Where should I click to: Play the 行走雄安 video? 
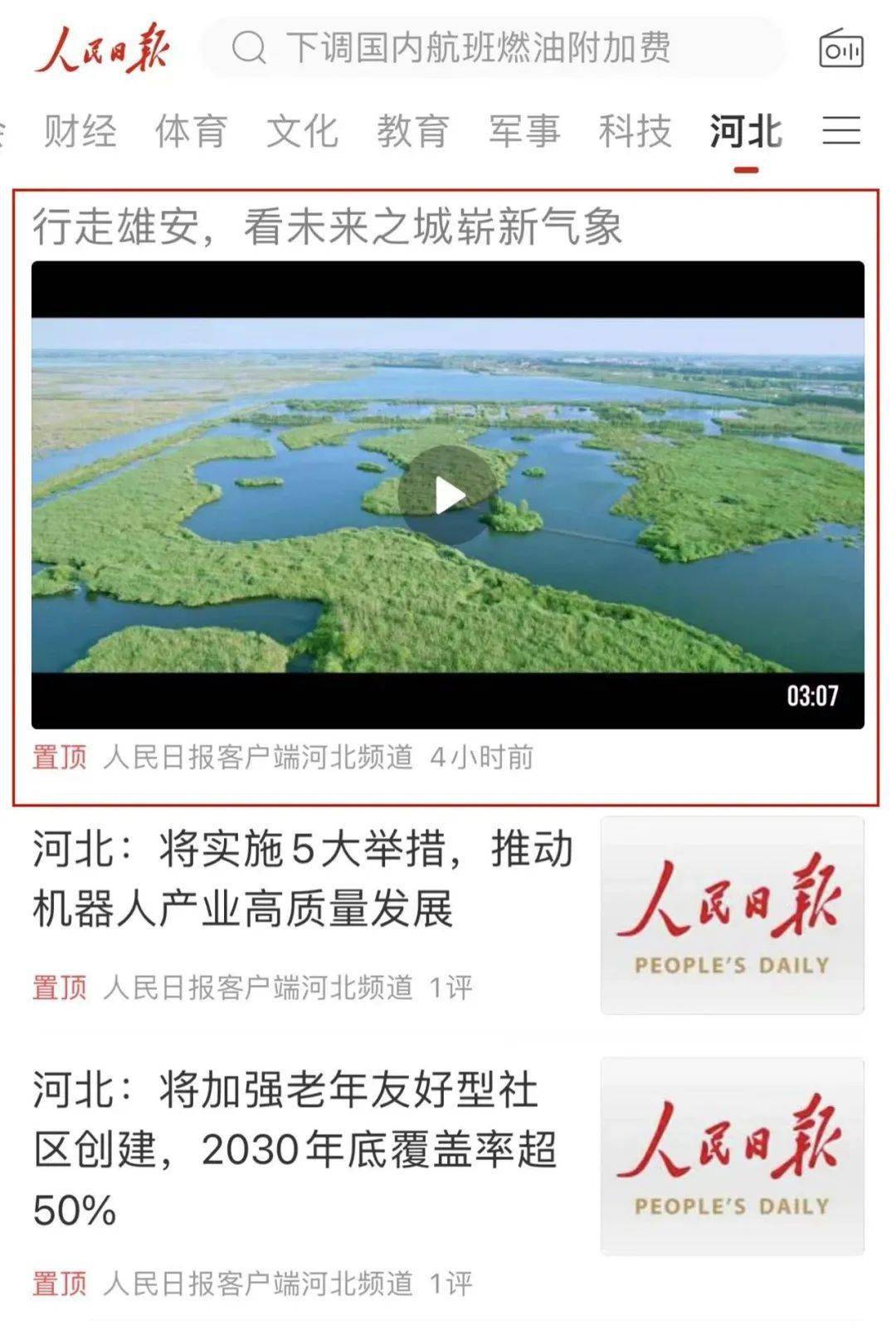(x=448, y=495)
